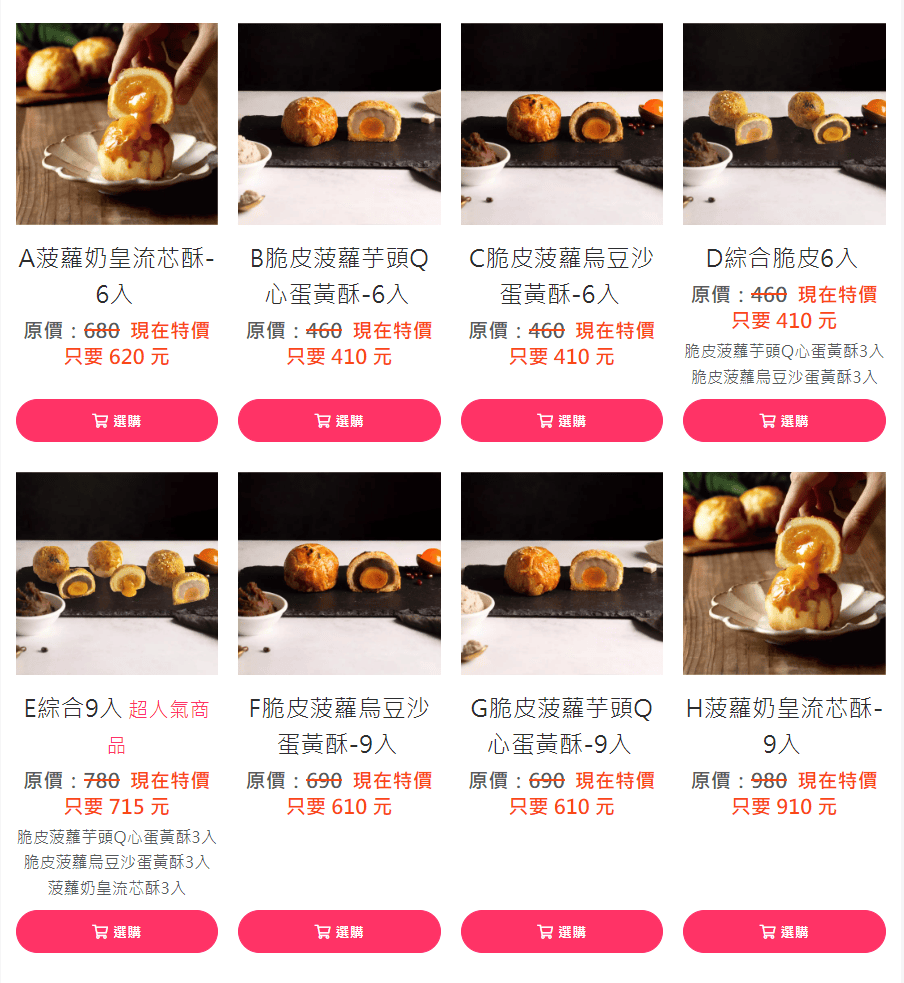Select 選購 under B脆皮菠蘿芋頭Q心蛋黃酥-6入
This screenshot has height=983, width=904.
point(339,420)
